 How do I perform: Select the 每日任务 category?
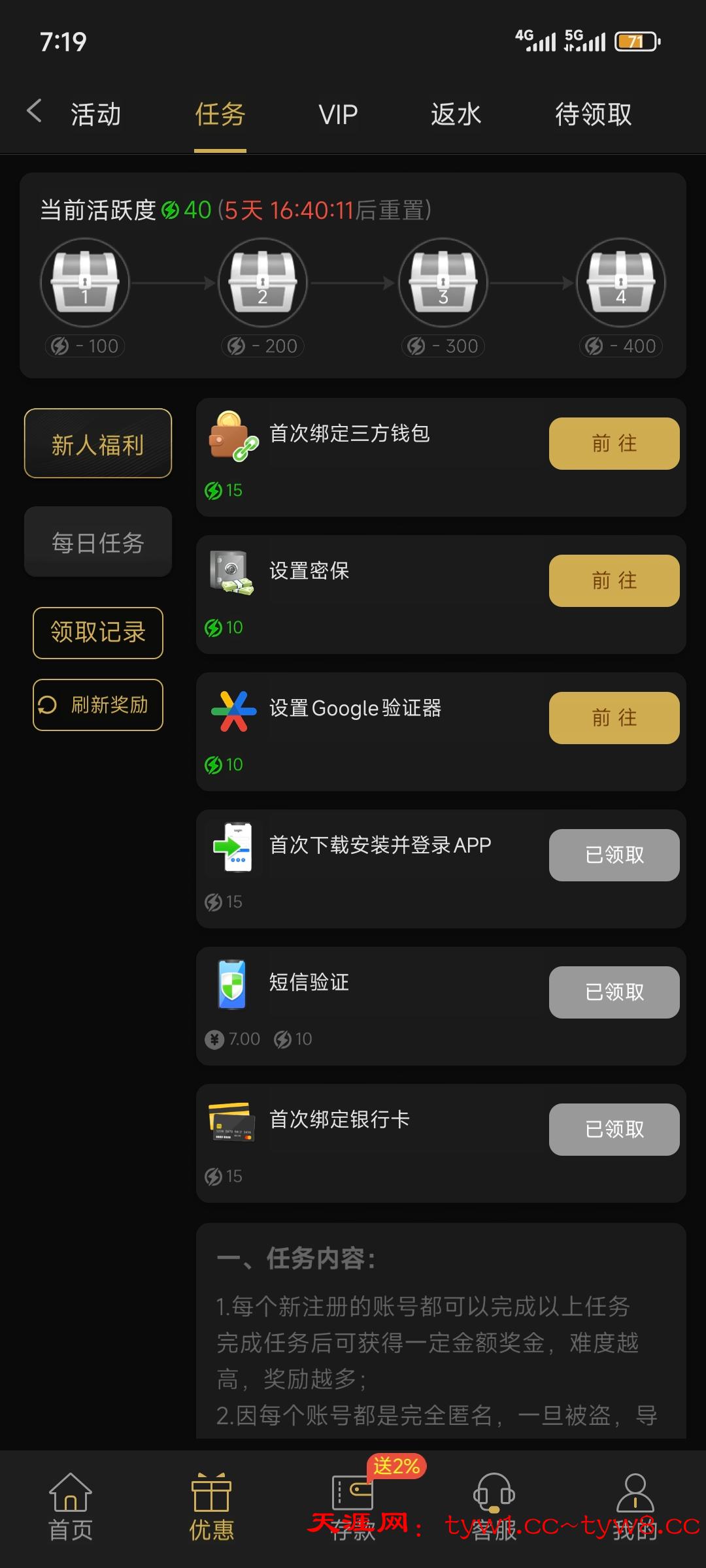coord(98,542)
